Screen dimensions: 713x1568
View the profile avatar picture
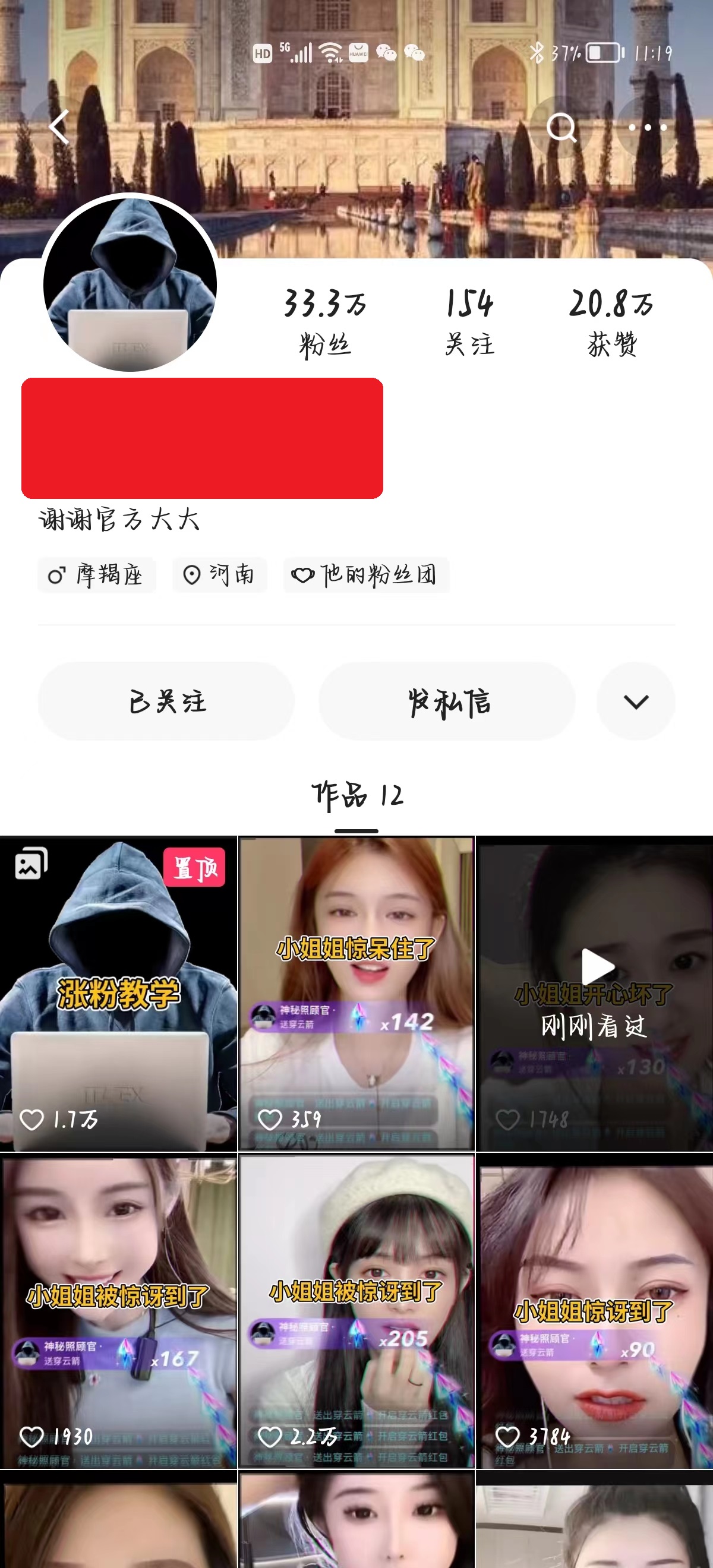point(130,284)
